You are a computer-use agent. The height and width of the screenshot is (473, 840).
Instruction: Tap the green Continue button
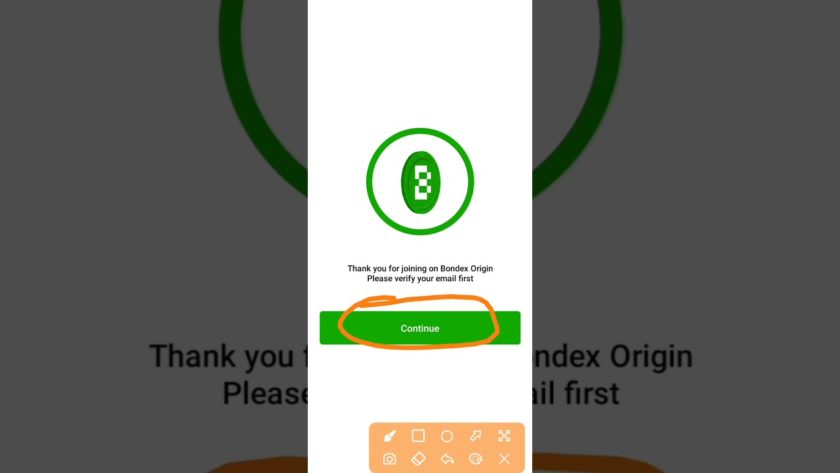(x=420, y=328)
